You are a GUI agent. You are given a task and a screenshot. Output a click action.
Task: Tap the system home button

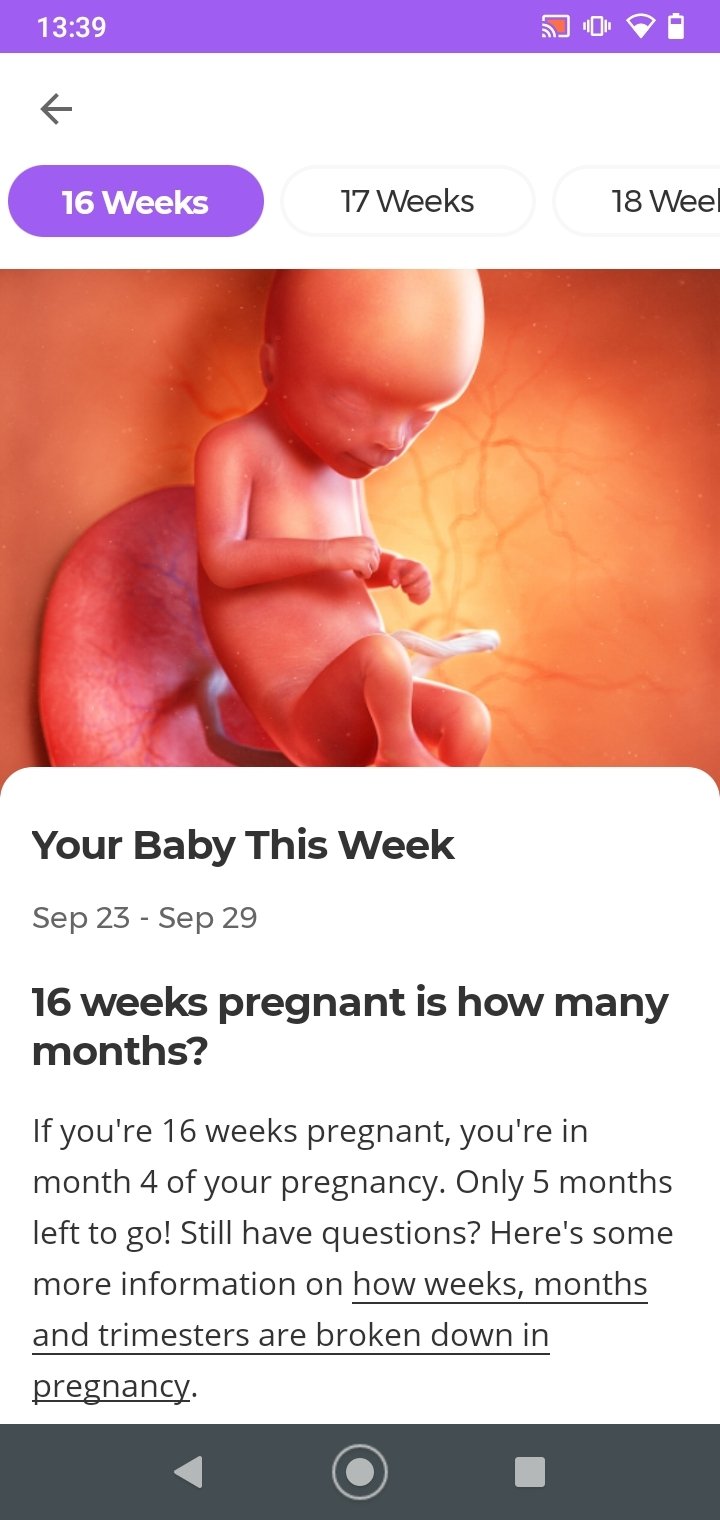(x=360, y=1472)
